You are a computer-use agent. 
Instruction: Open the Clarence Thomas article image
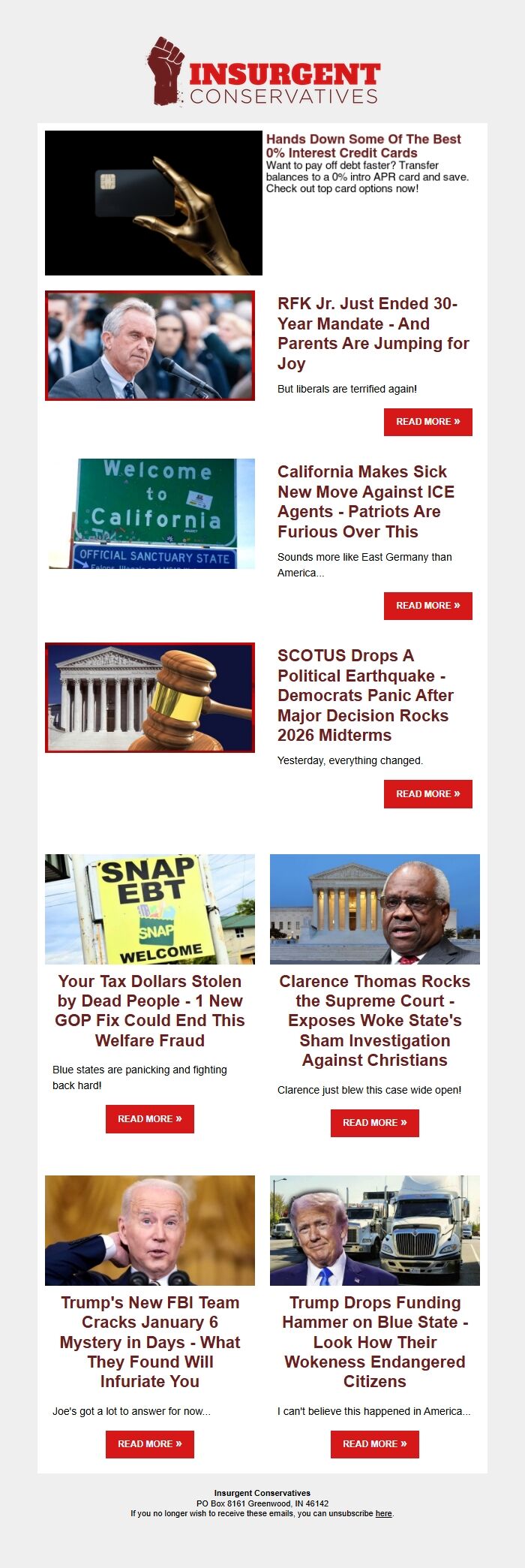pos(375,909)
